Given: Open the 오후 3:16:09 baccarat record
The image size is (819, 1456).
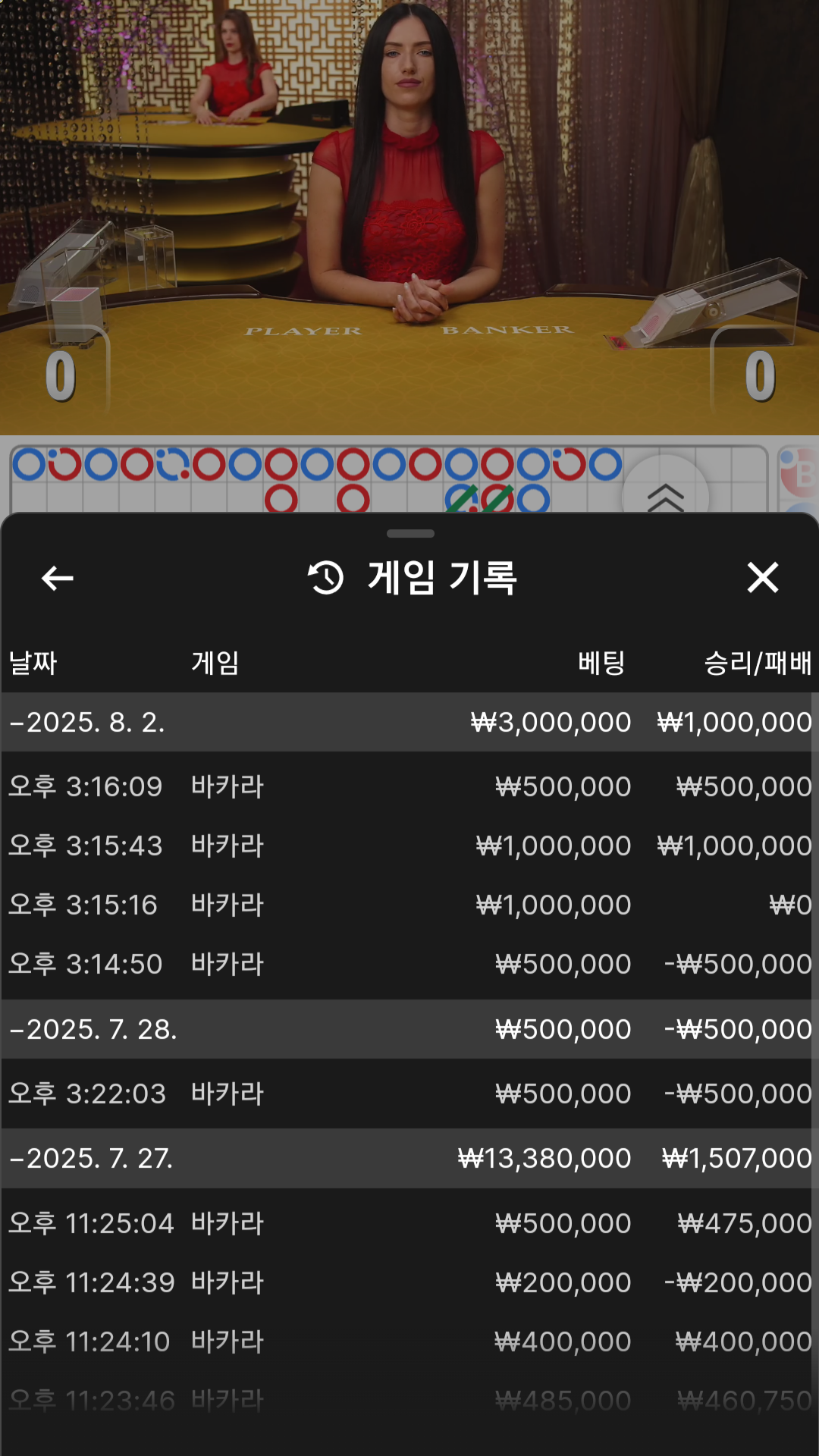Looking at the screenshot, I should pos(409,786).
